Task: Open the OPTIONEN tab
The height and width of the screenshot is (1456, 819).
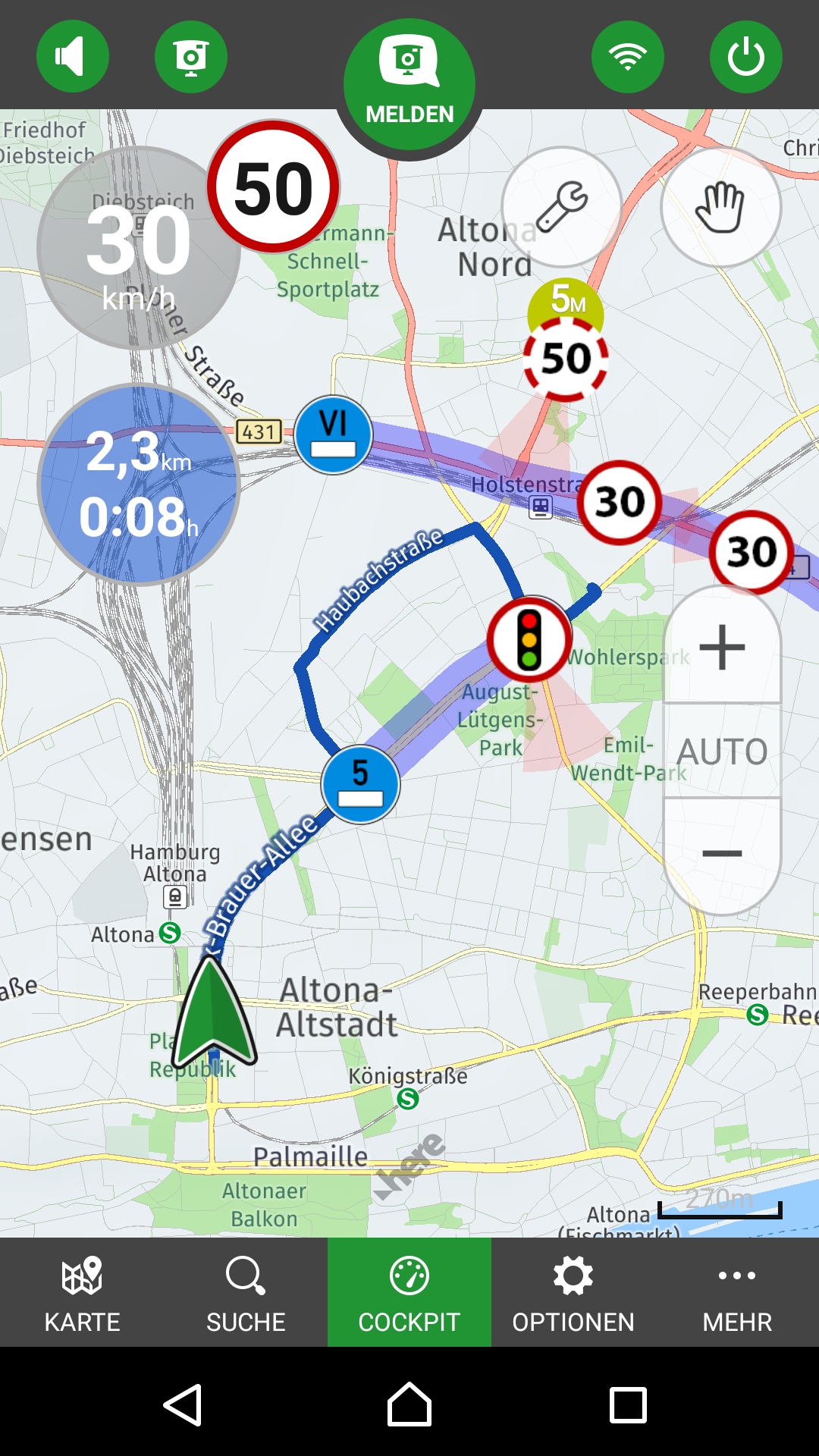Action: click(573, 1292)
